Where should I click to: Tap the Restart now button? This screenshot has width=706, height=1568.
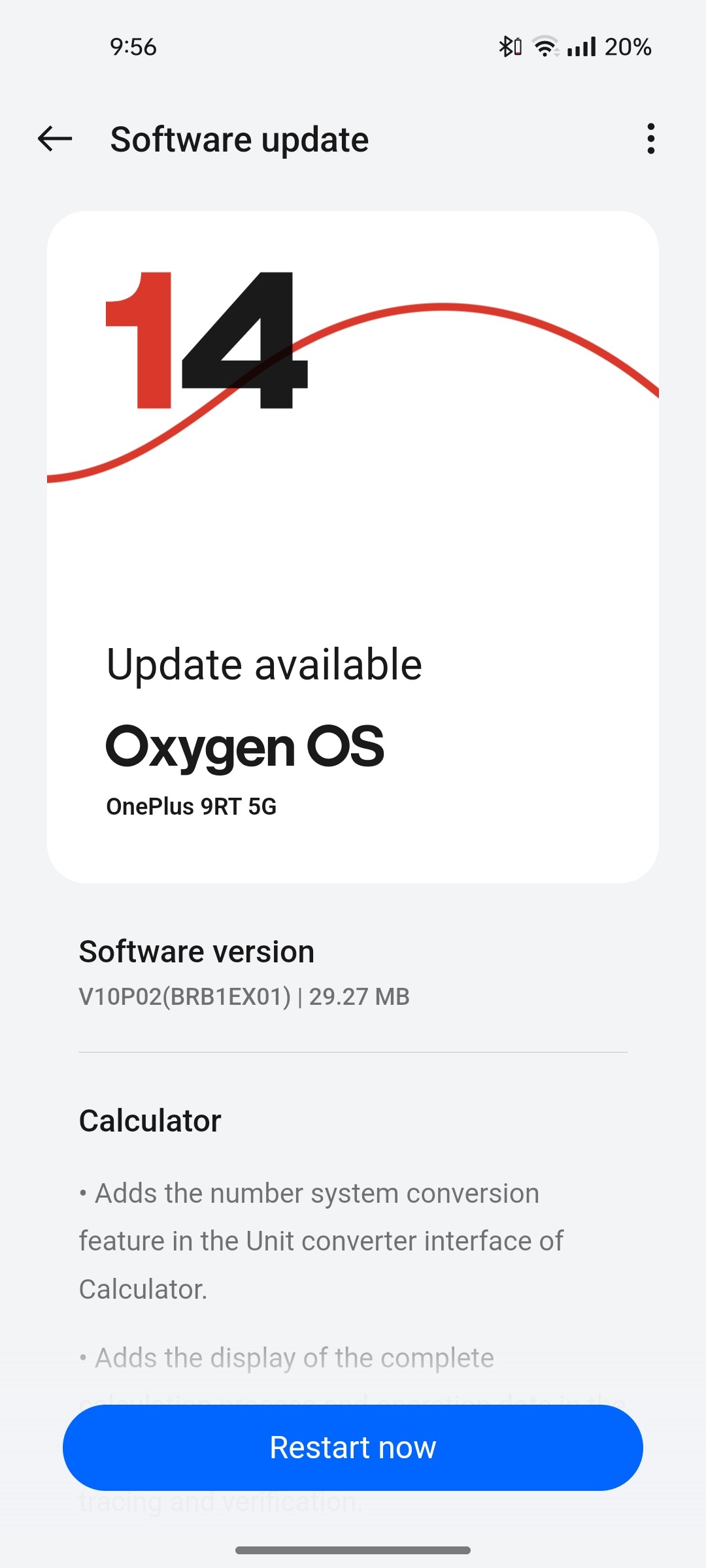pos(353,1448)
